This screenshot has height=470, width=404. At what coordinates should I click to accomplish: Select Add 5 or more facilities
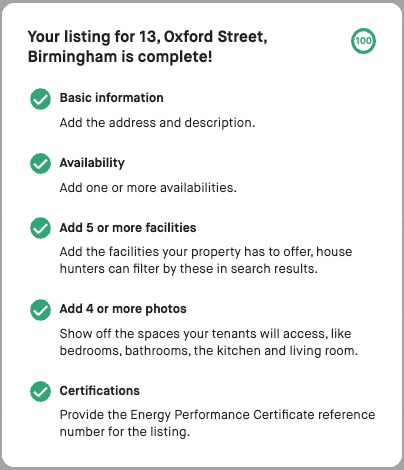point(128,228)
